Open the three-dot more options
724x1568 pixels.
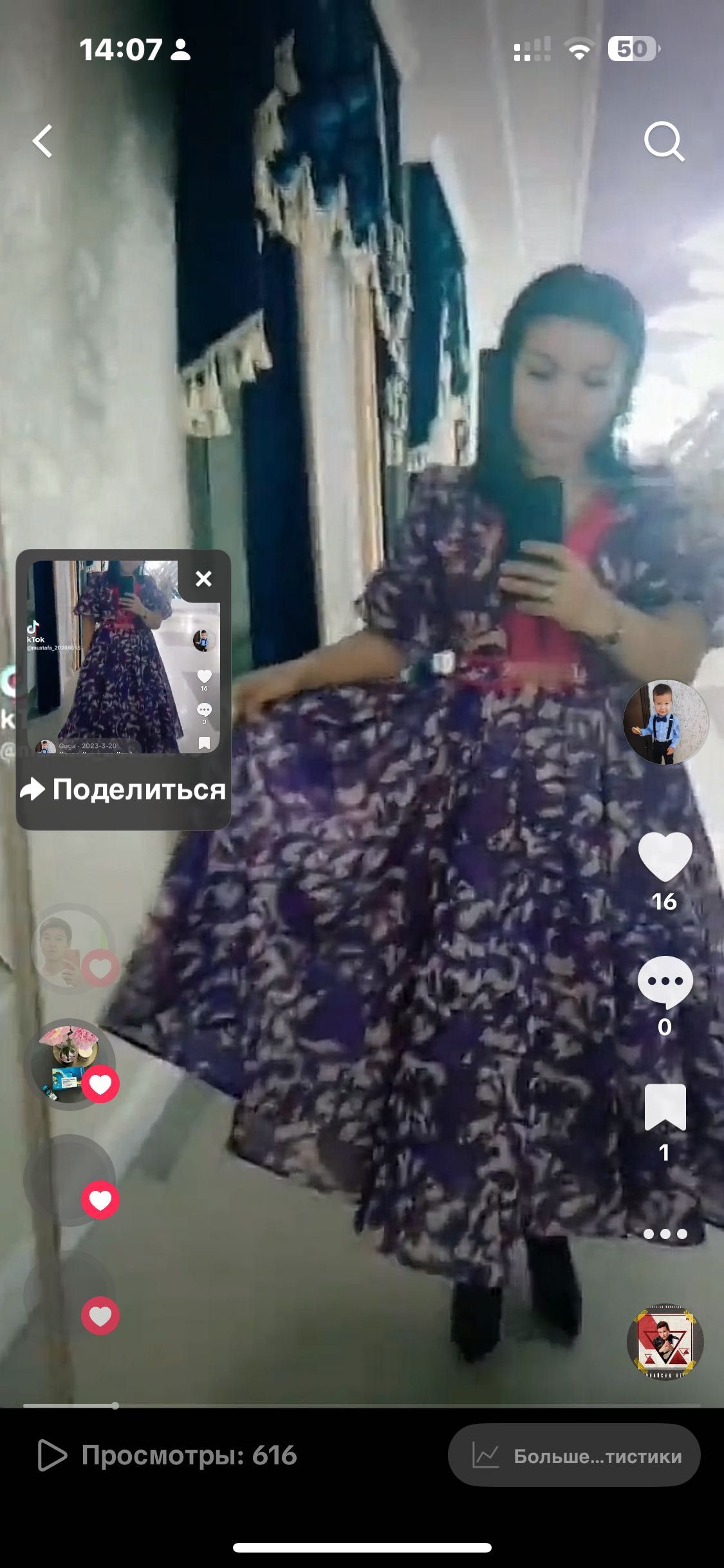(665, 1233)
